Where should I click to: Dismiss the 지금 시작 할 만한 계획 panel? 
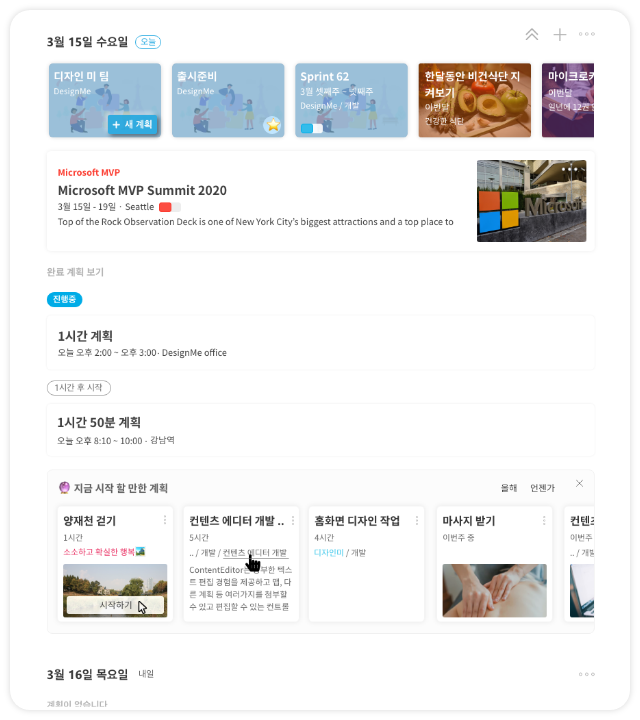579,484
